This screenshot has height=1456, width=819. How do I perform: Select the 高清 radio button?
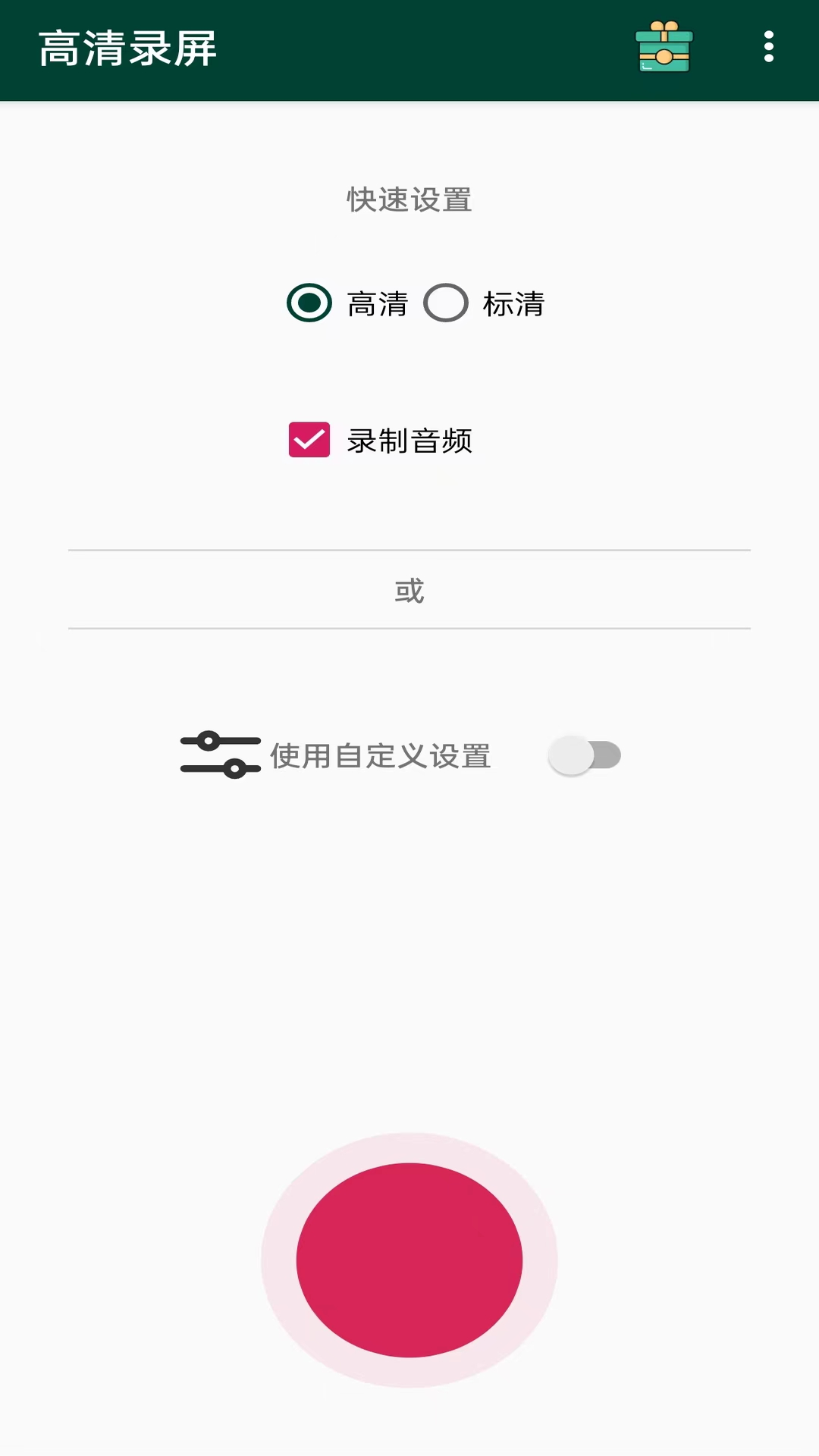pyautogui.click(x=308, y=303)
